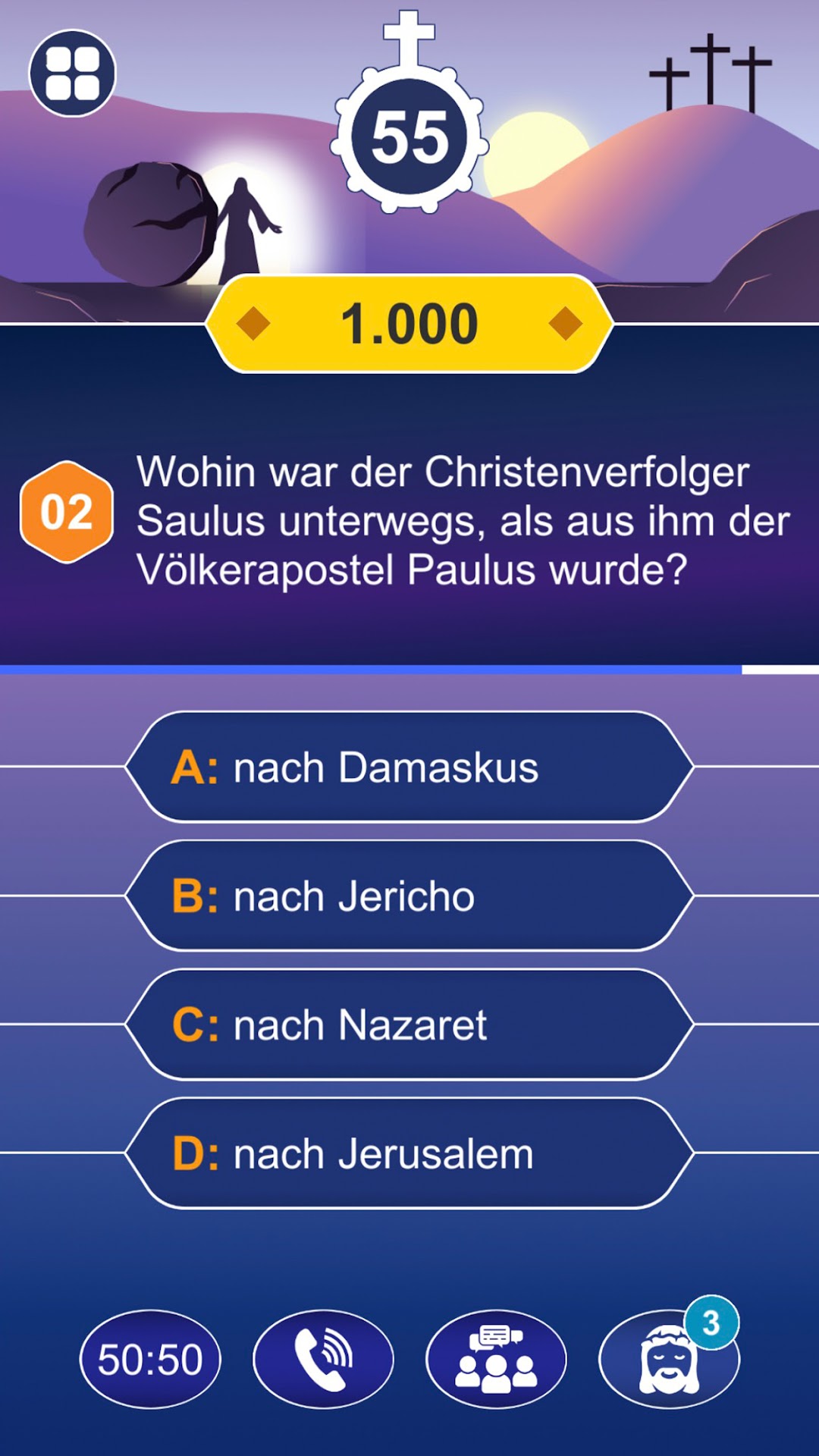Select answer A: nach Damaskus
Viewport: 819px width, 1456px height.
point(409,767)
